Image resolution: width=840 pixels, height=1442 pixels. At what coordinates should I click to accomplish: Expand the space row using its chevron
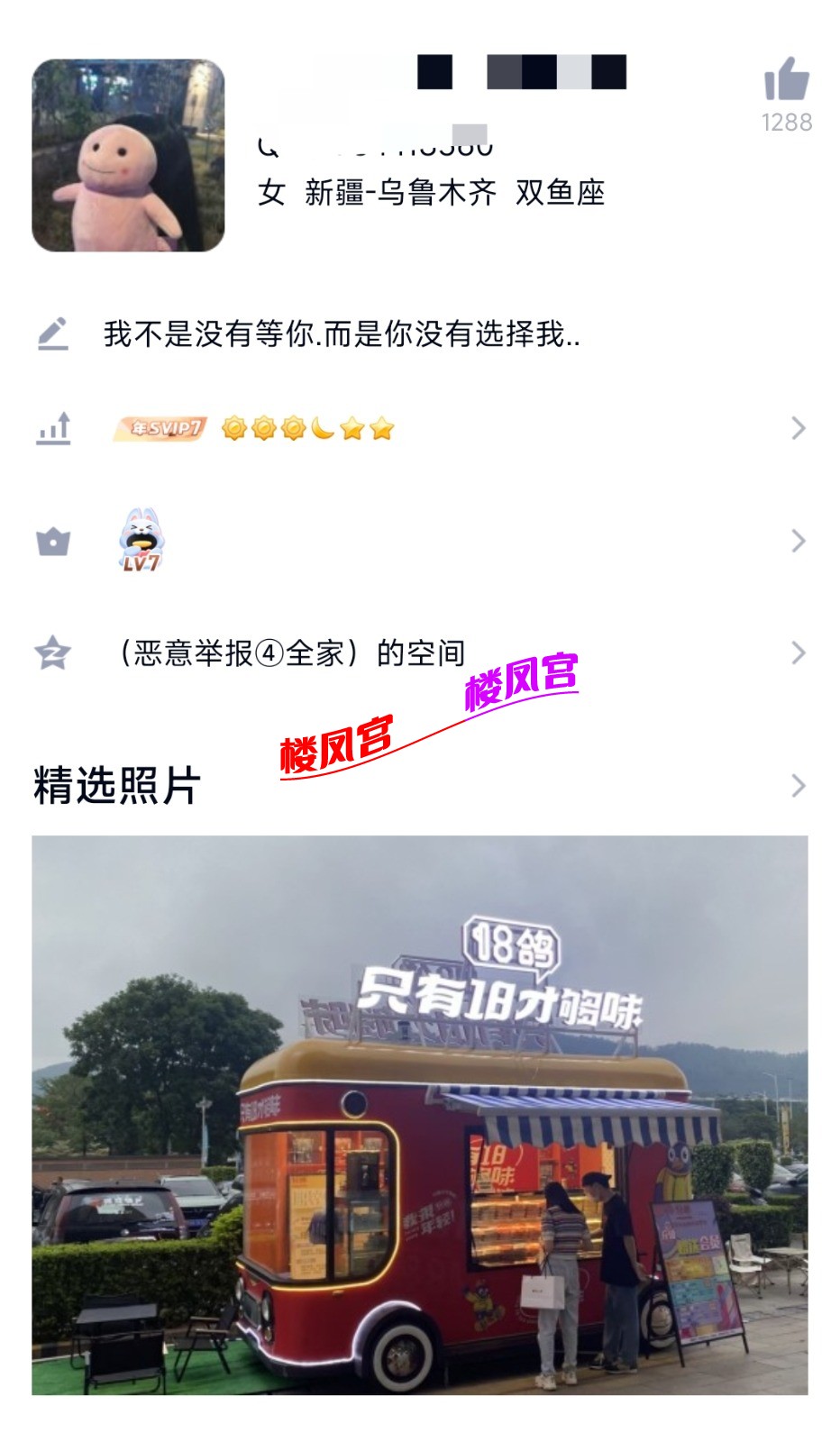click(x=797, y=654)
